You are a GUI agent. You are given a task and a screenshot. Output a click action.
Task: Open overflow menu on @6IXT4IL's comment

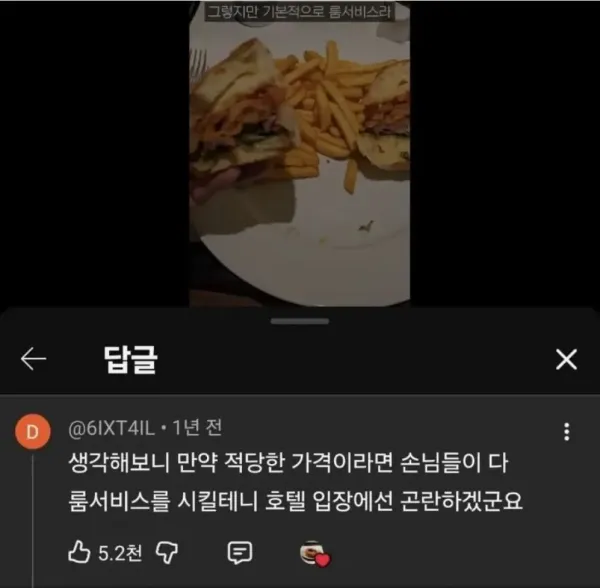pyautogui.click(x=567, y=432)
